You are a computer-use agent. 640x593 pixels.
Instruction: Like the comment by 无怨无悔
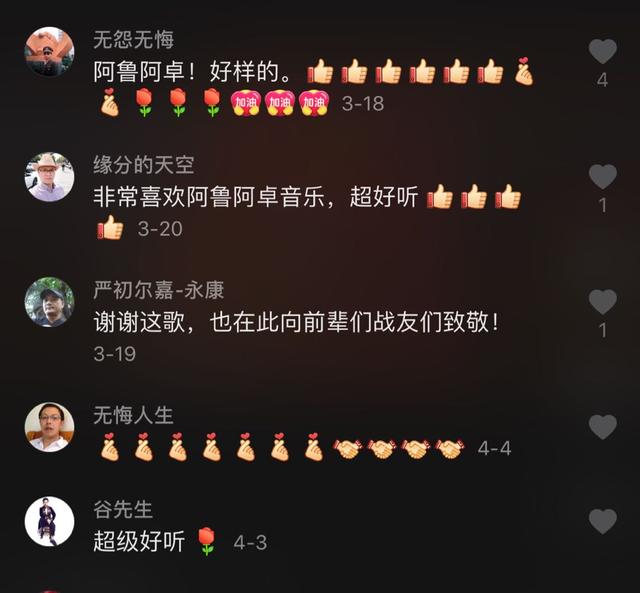[x=602, y=52]
